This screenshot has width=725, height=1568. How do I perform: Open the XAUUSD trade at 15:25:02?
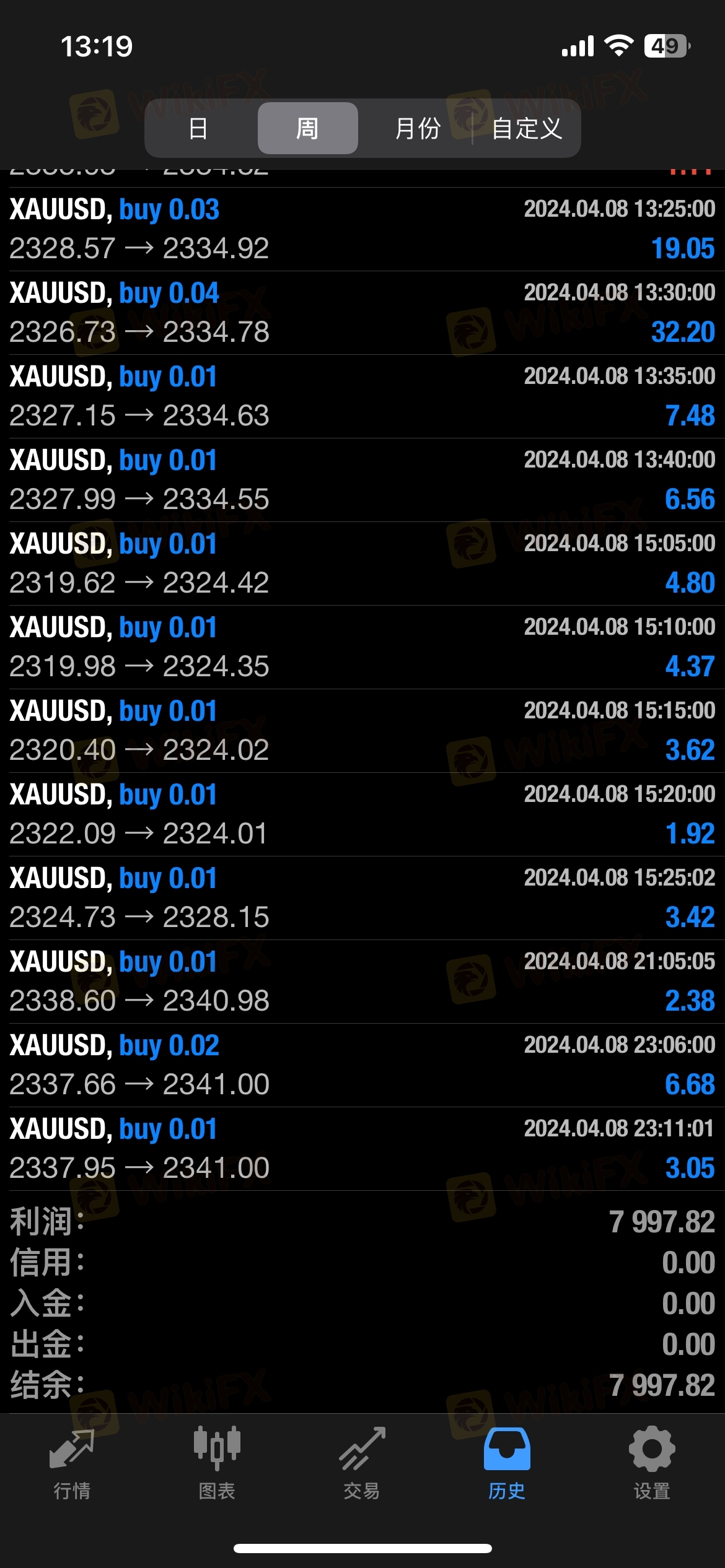[x=362, y=898]
